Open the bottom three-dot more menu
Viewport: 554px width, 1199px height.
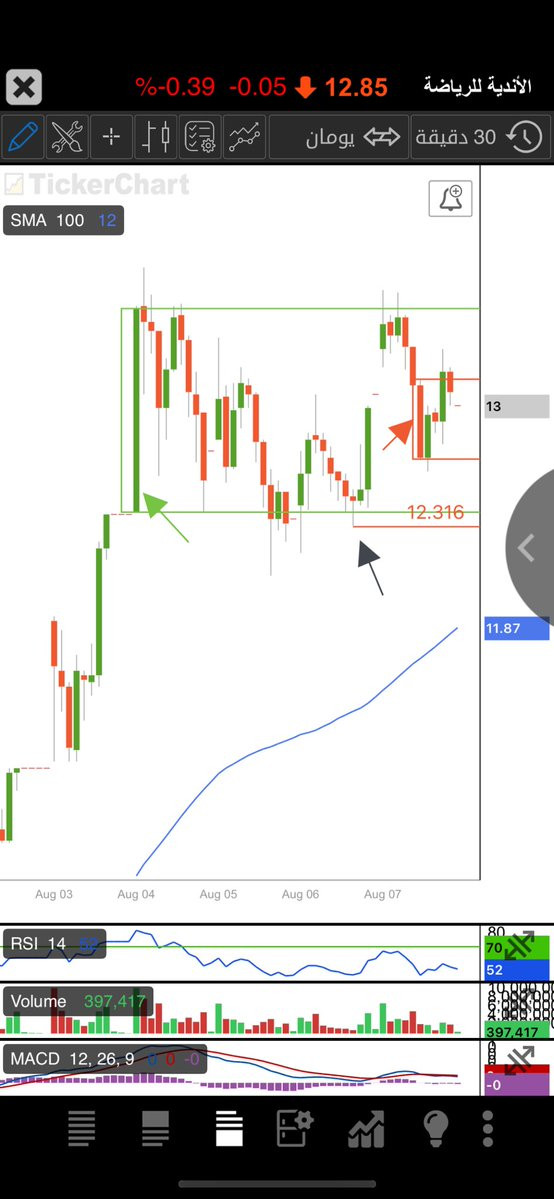tap(487, 1129)
